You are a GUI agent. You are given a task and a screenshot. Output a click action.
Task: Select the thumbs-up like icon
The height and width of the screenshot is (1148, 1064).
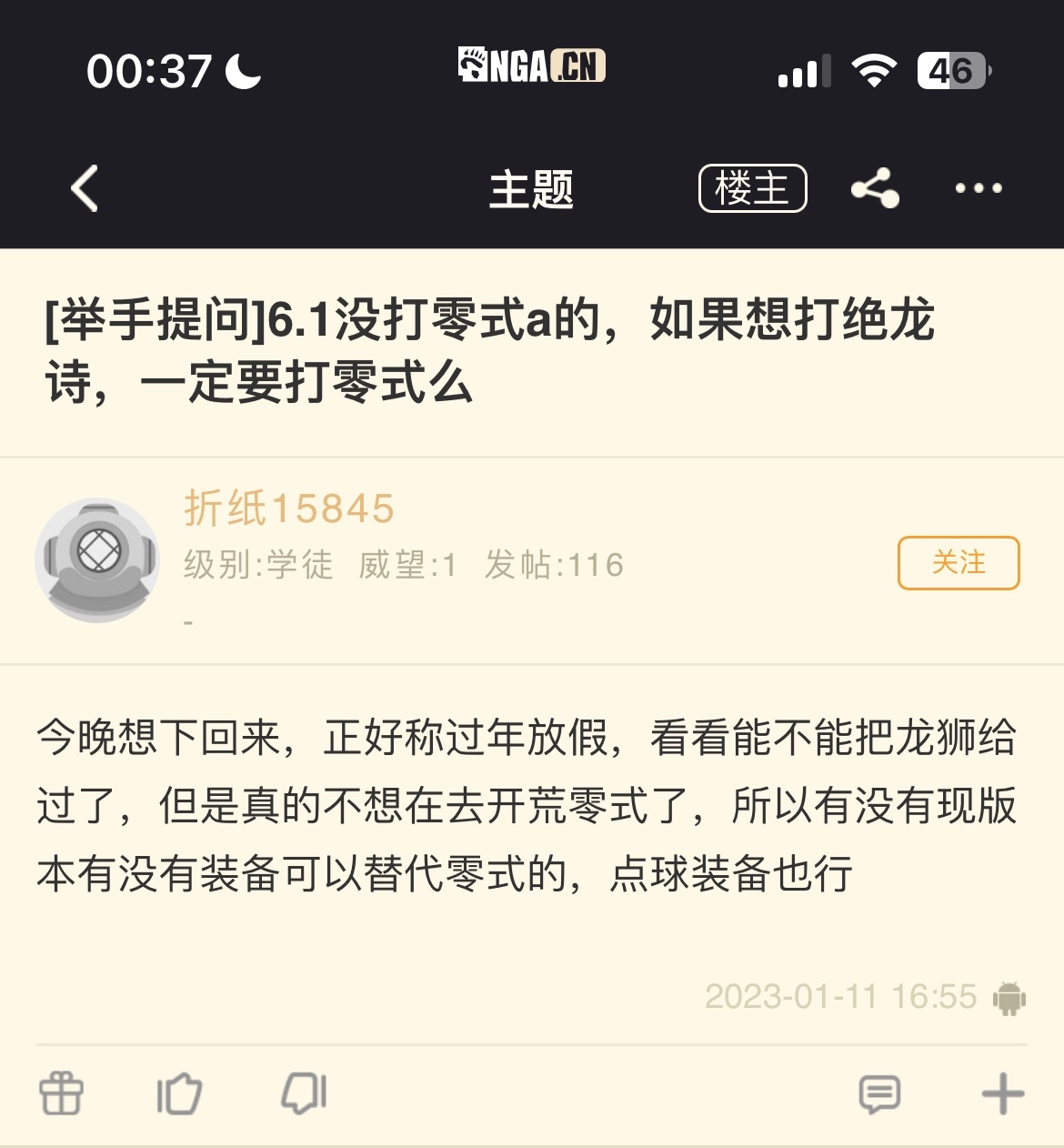pos(180,1095)
